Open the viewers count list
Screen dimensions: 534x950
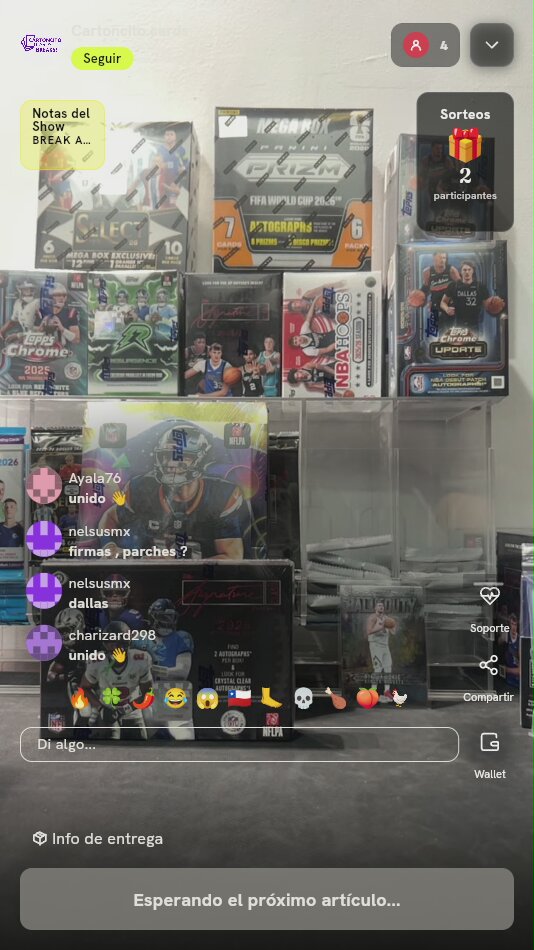425,45
